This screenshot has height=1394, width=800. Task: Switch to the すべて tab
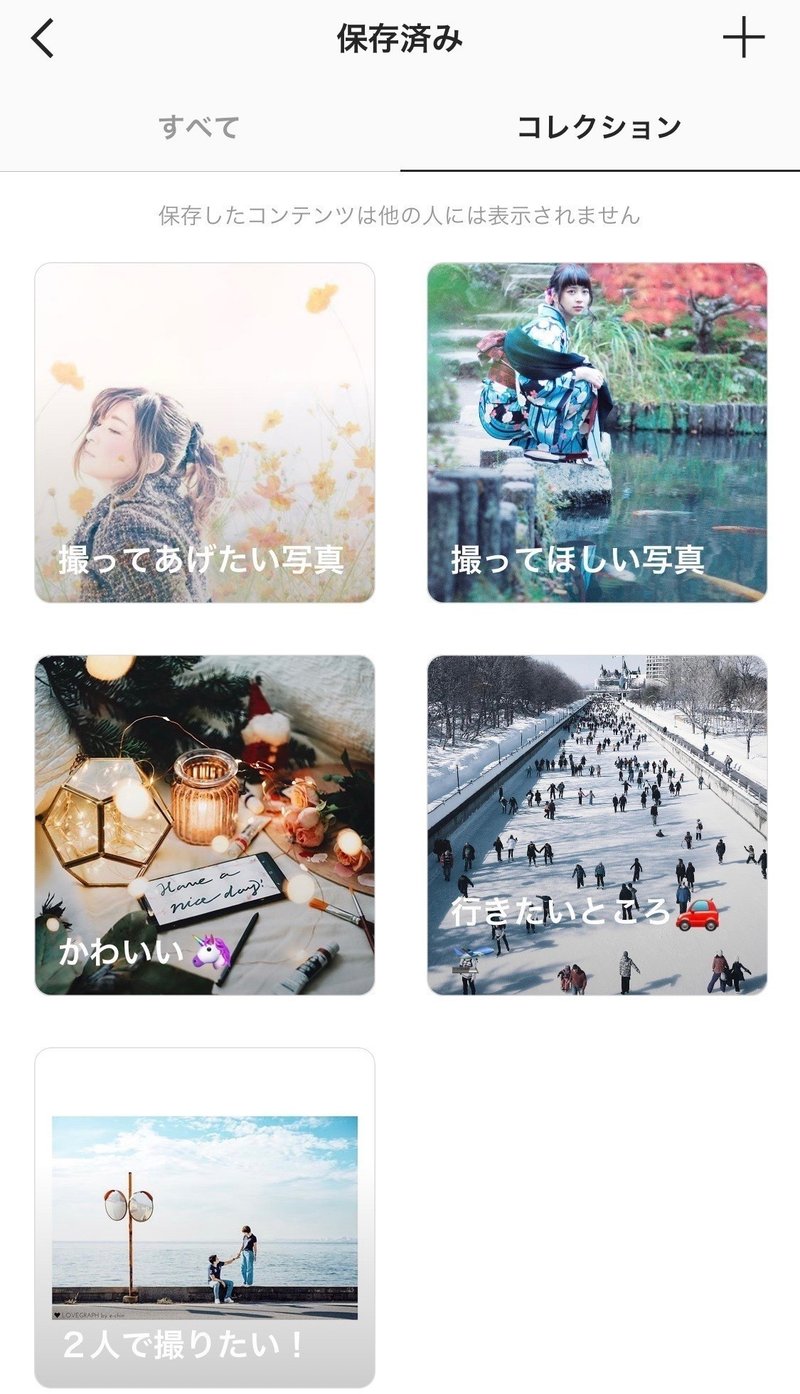coord(200,128)
